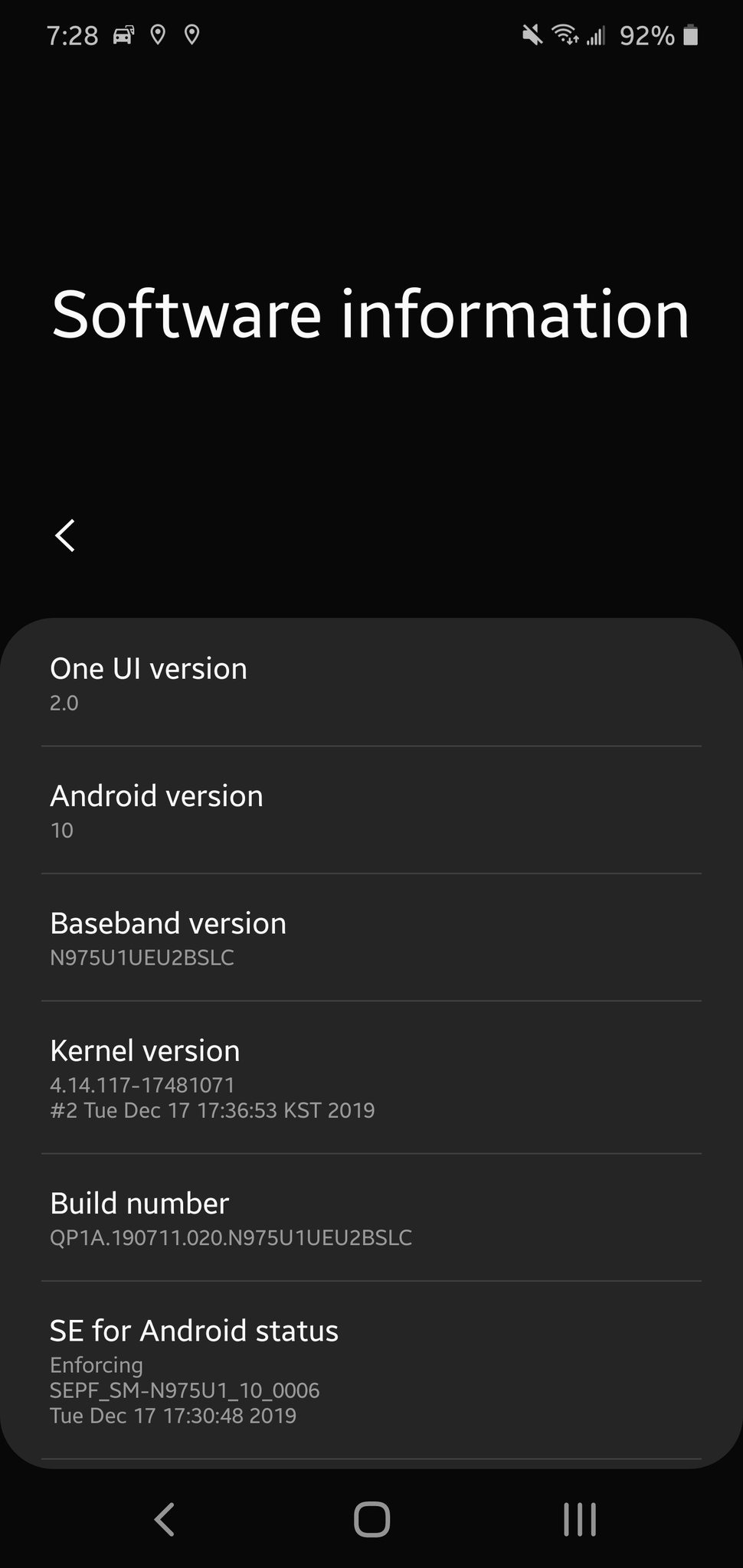Viewport: 743px width, 1568px height.
Task: Select the One UI version entry
Action: (x=371, y=683)
